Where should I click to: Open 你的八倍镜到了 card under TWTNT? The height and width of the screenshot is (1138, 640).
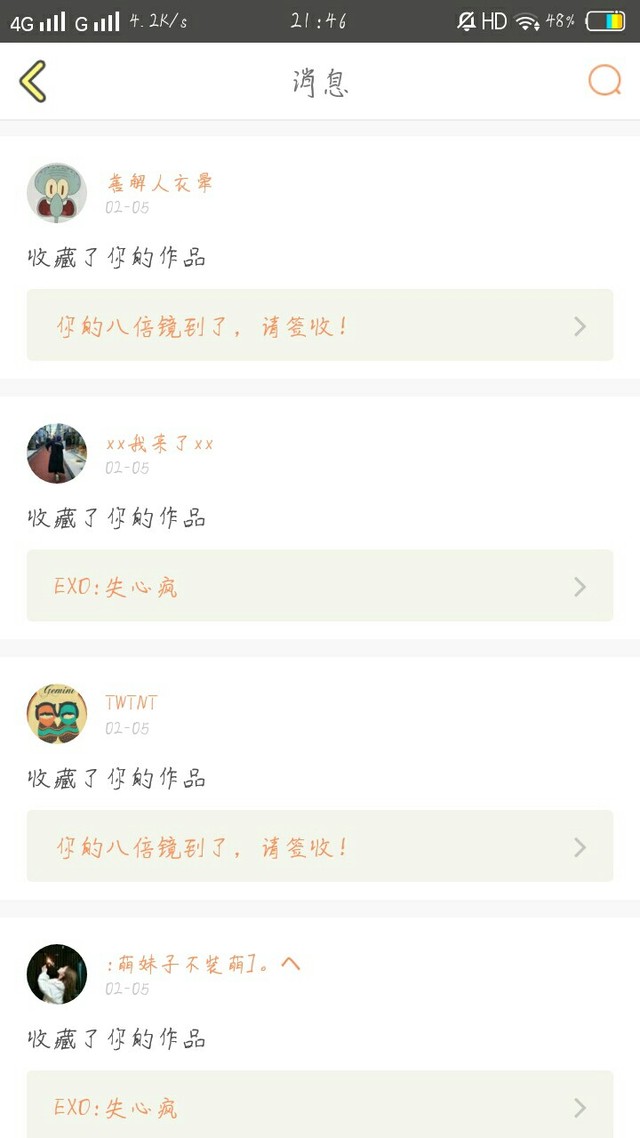click(x=320, y=846)
